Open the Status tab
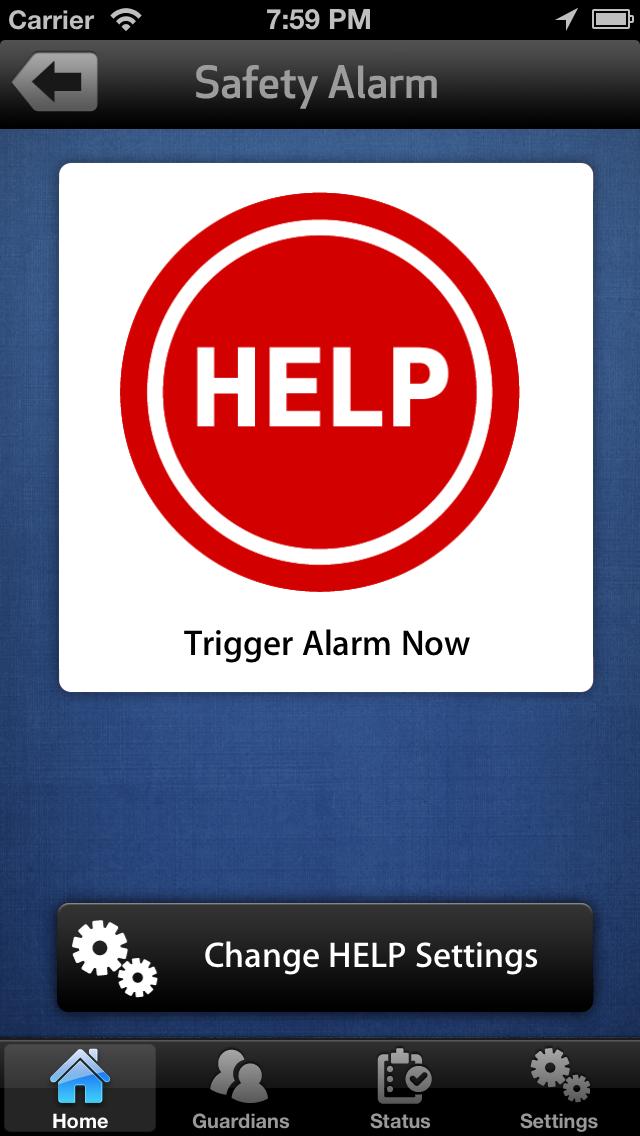This screenshot has height=1136, width=640. [x=400, y=1090]
